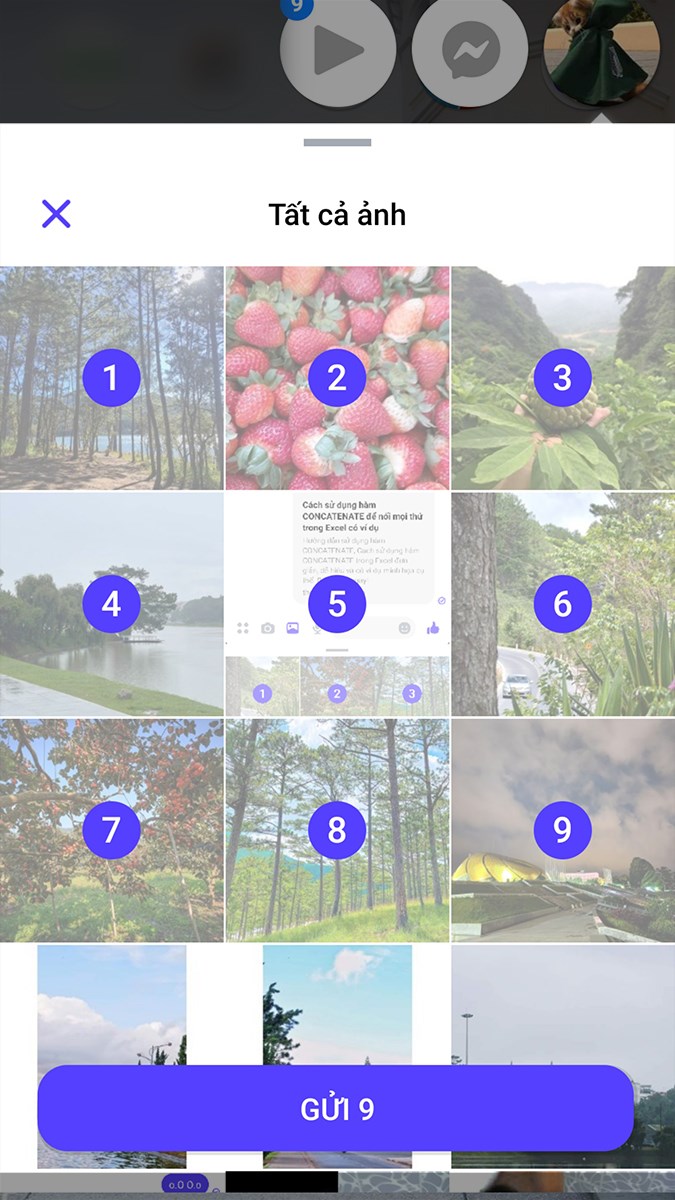Close the Tất cả ảnh photo picker

56,213
